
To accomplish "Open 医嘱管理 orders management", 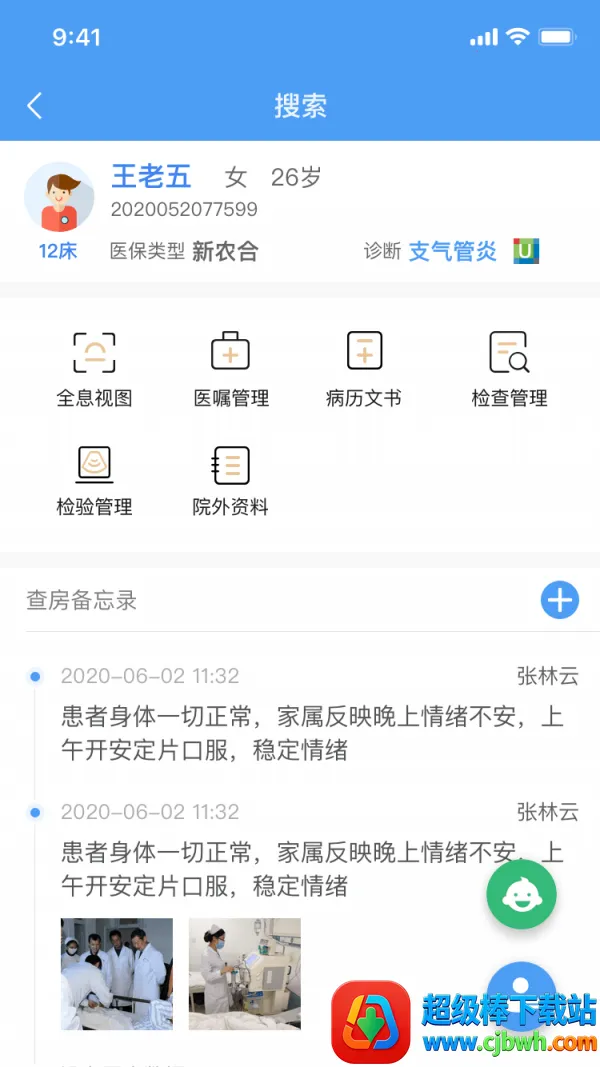I will (231, 368).
